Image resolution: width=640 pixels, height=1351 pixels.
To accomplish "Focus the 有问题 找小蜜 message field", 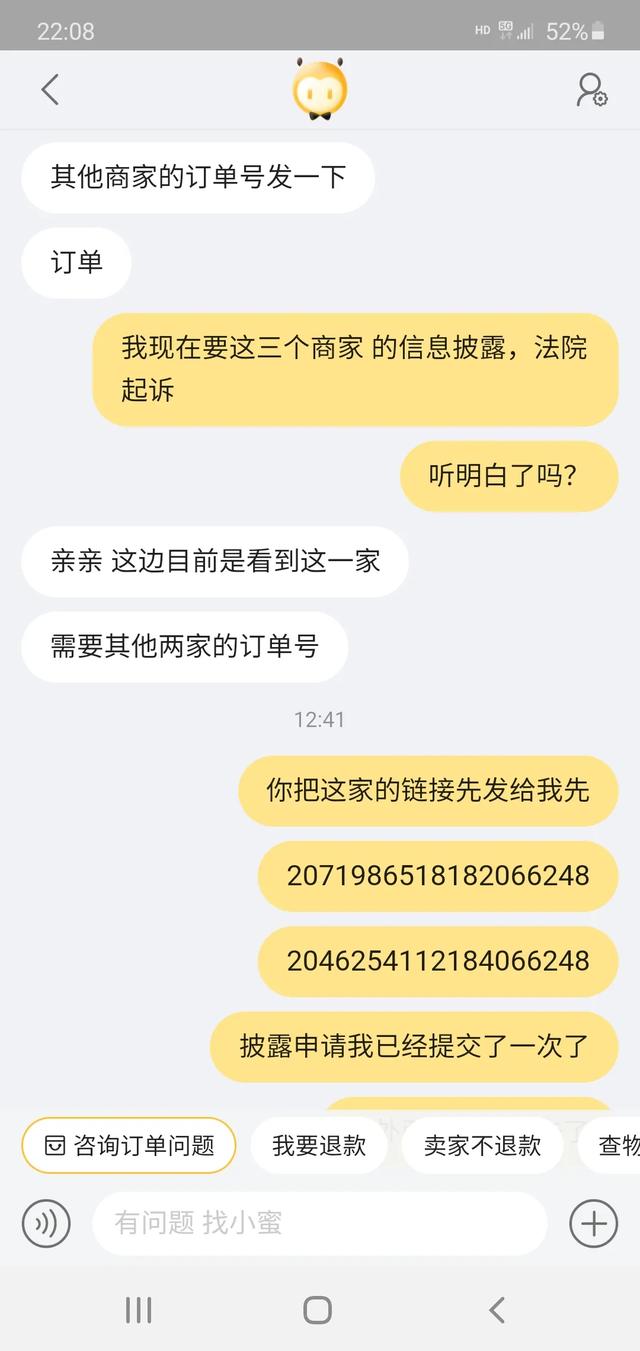I will (320, 1223).
